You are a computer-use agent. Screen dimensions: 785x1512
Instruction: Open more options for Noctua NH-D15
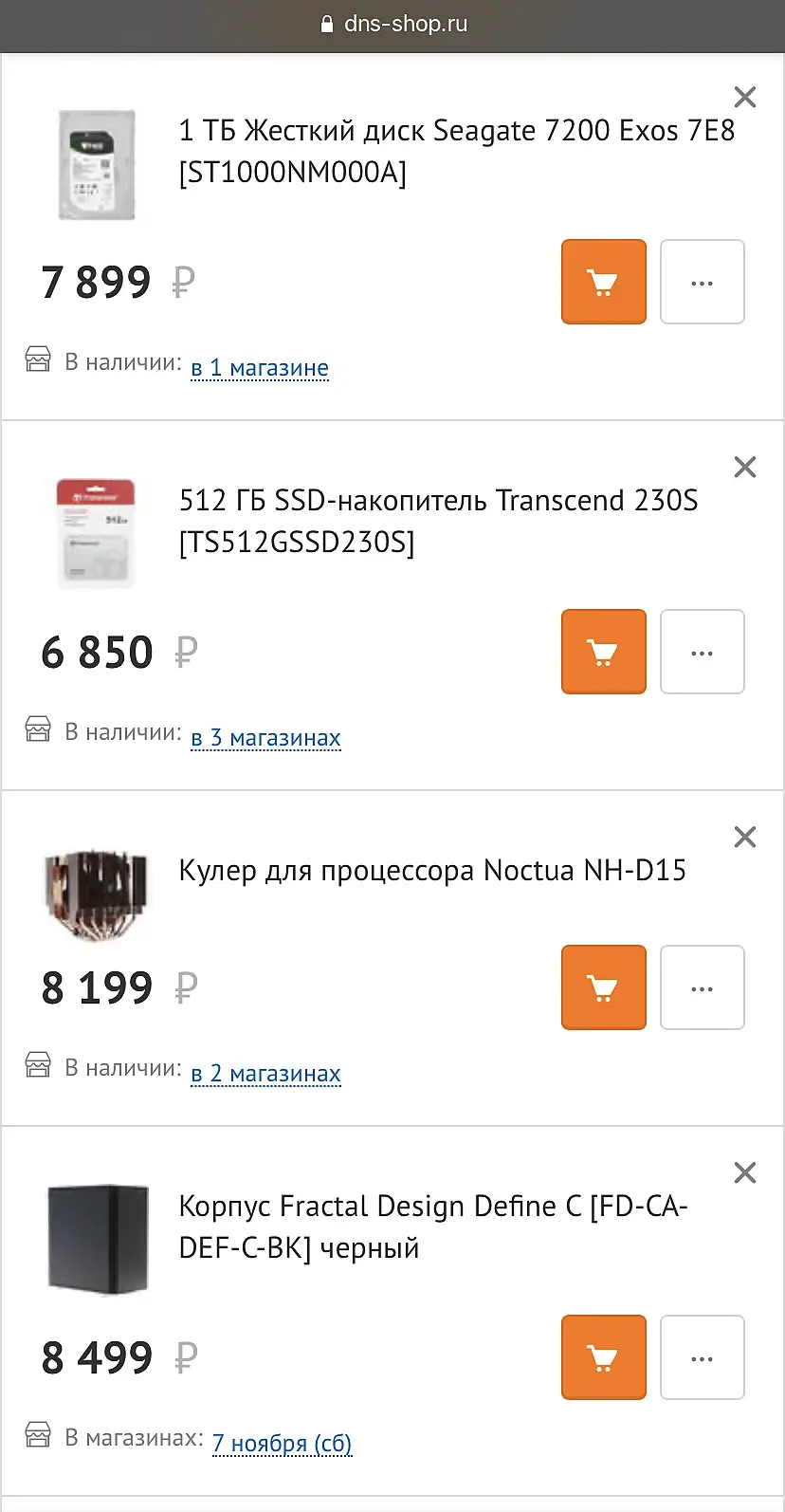702,987
